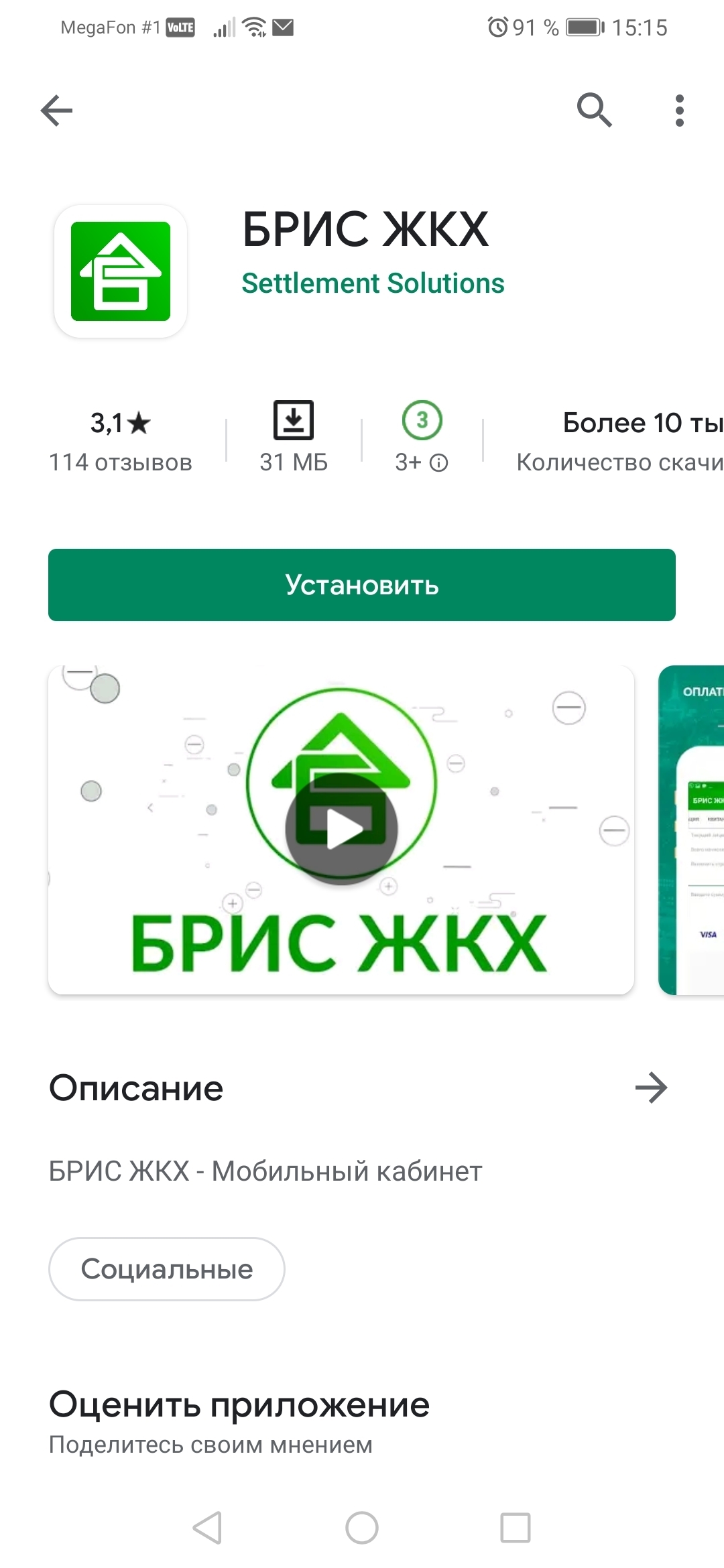Select the Социальные category chip
724x1568 pixels.
[x=167, y=1269]
